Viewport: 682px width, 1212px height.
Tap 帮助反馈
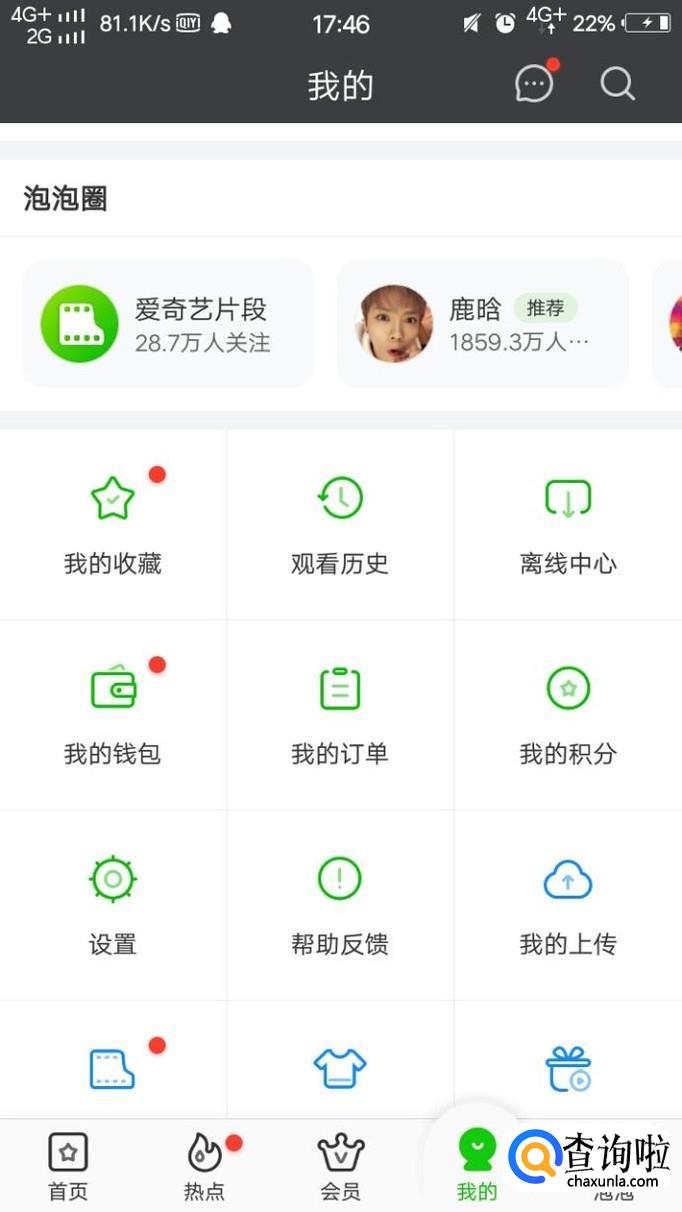click(x=340, y=904)
